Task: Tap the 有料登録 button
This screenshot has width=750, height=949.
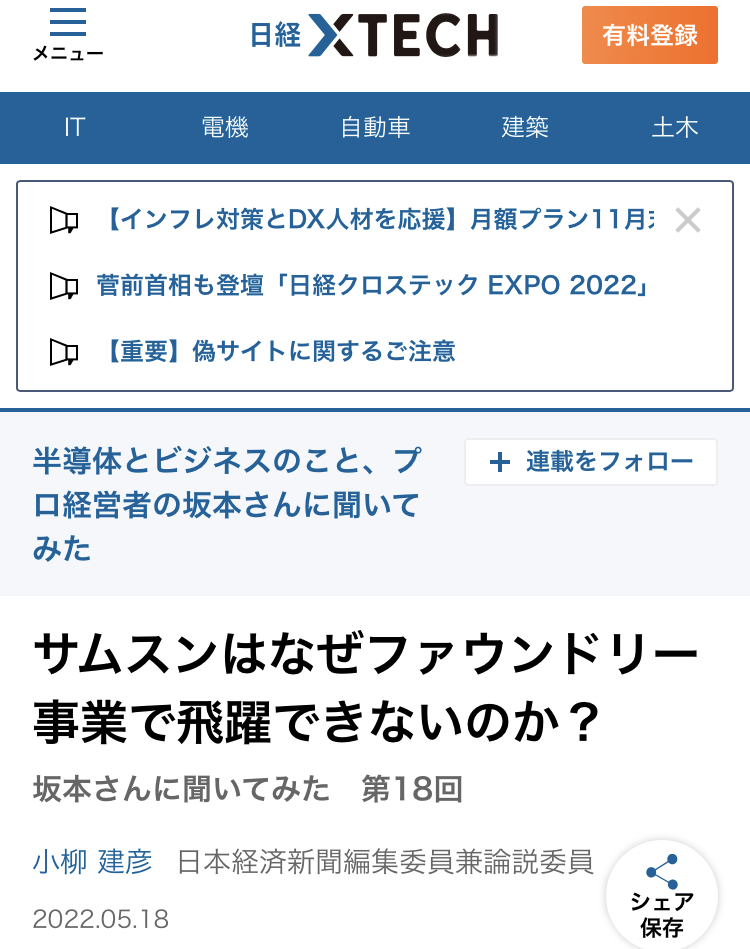Action: pyautogui.click(x=650, y=35)
